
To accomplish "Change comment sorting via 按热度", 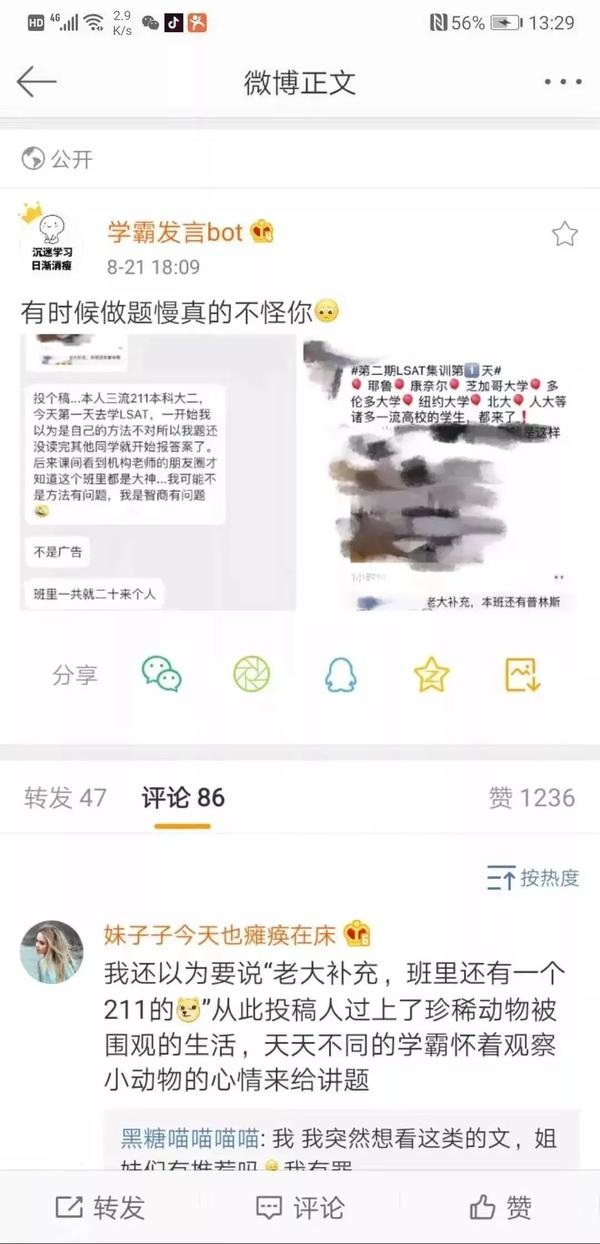I will click(533, 879).
